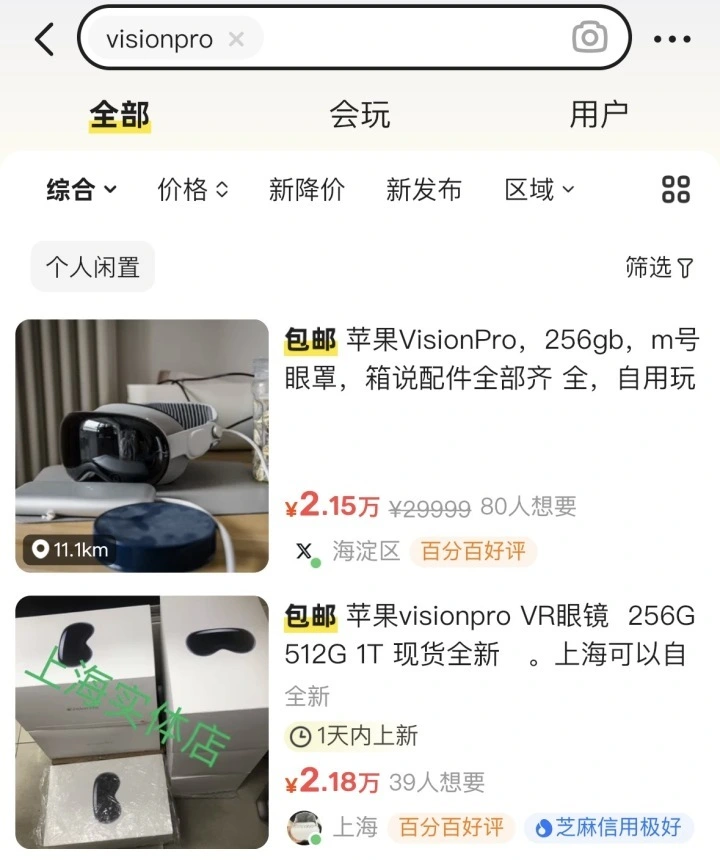Open the 筛选 filter panel
This screenshot has width=720, height=860.
658,267
